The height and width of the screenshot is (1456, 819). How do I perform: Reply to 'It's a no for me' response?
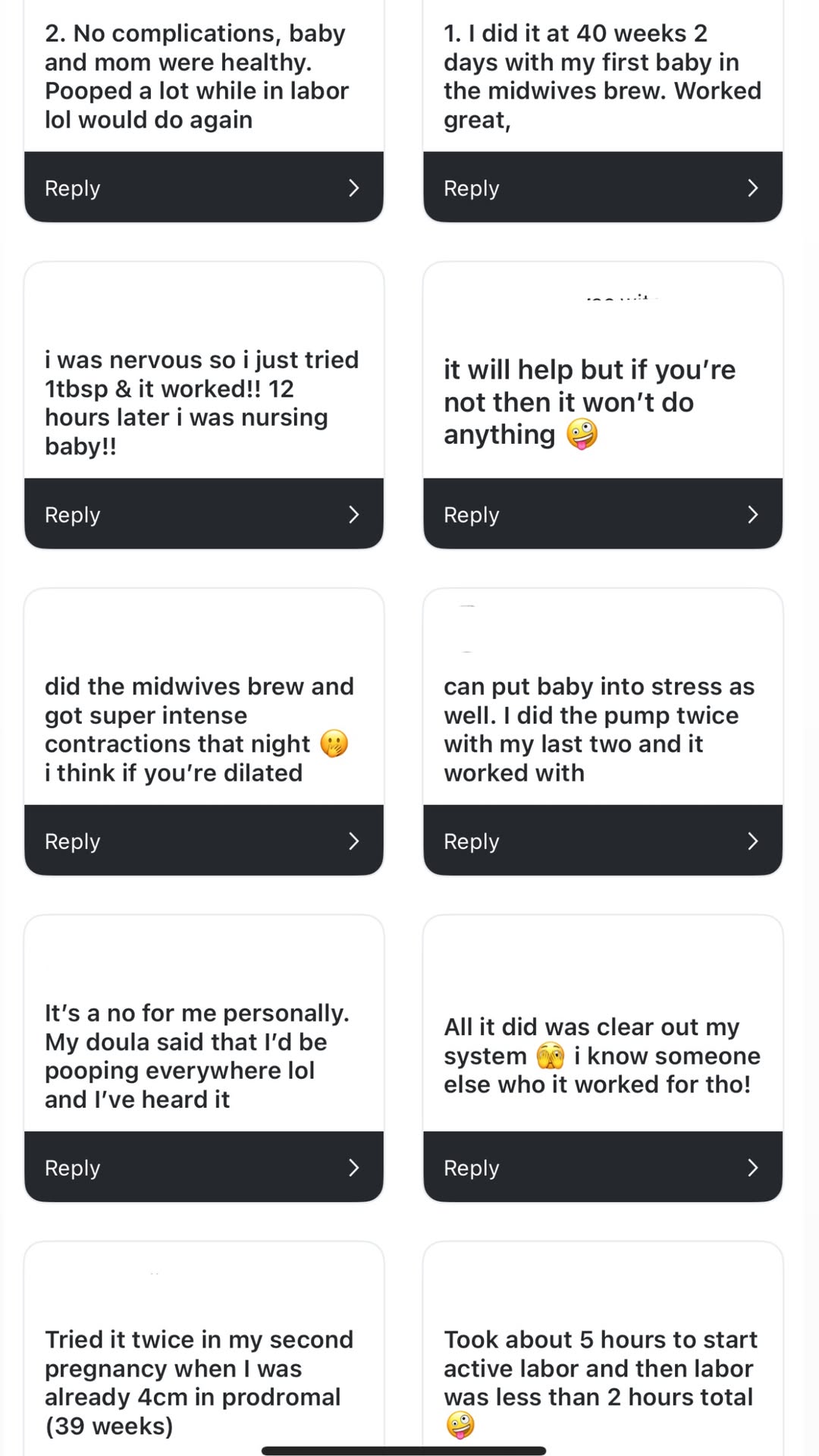point(203,1167)
